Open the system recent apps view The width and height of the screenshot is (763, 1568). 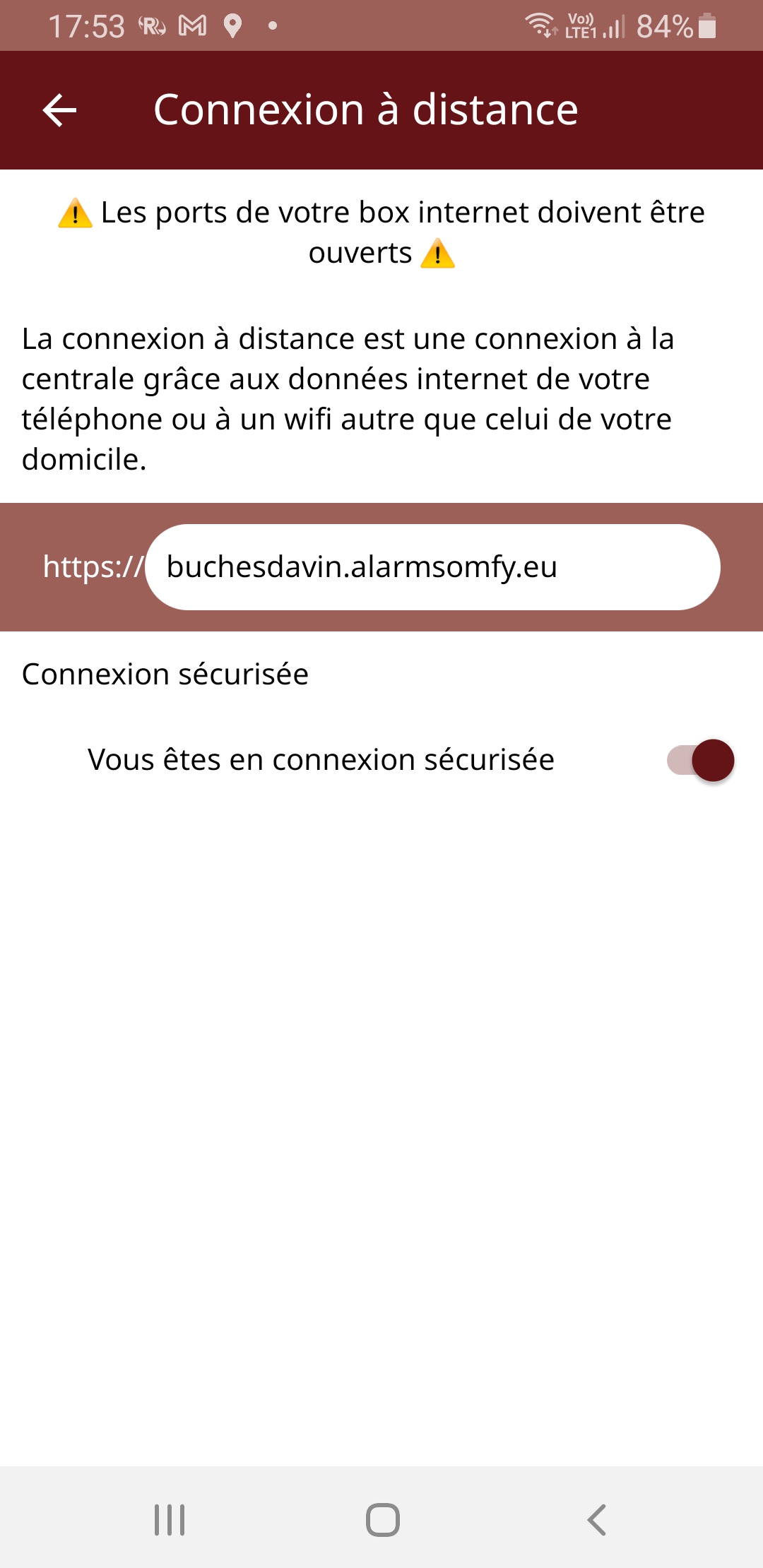click(x=170, y=1520)
